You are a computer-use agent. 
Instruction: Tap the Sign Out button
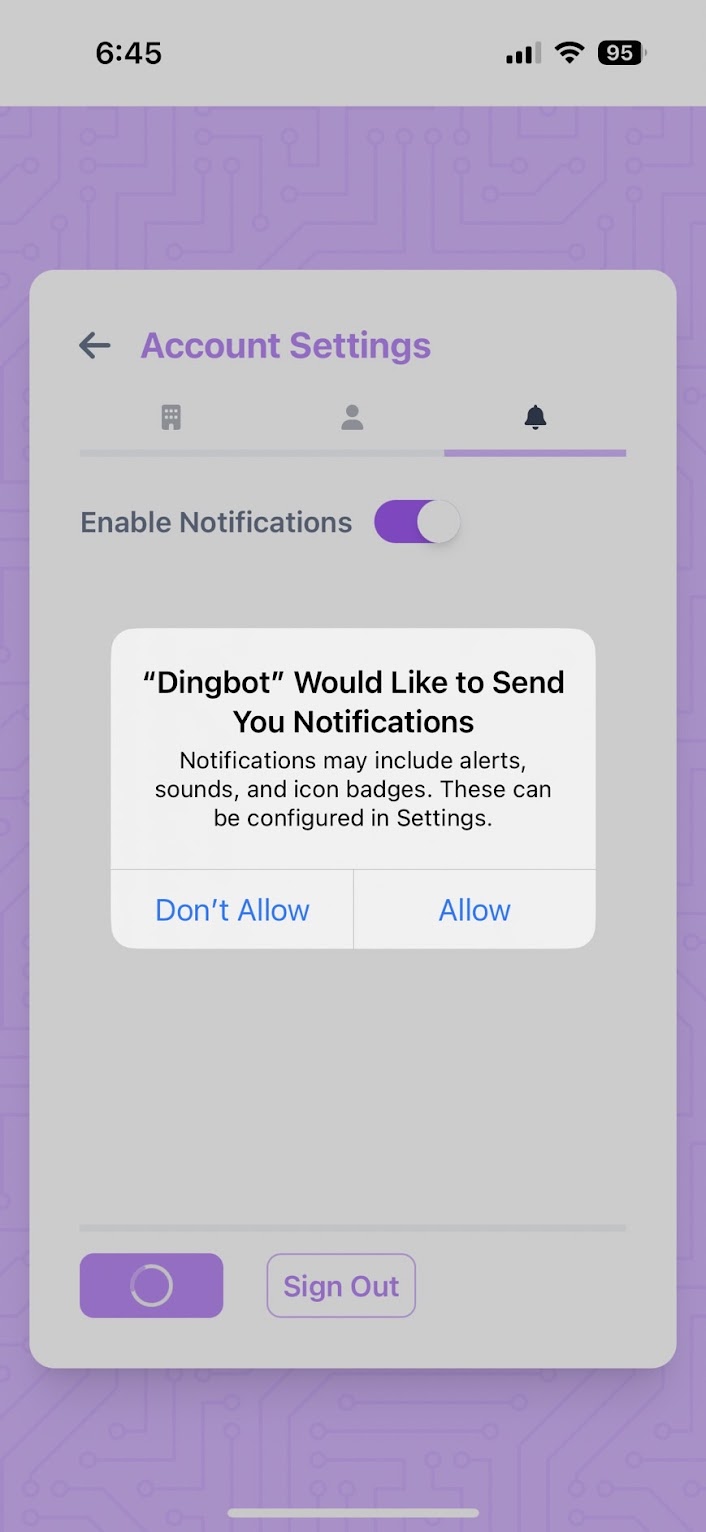pyautogui.click(x=341, y=1286)
